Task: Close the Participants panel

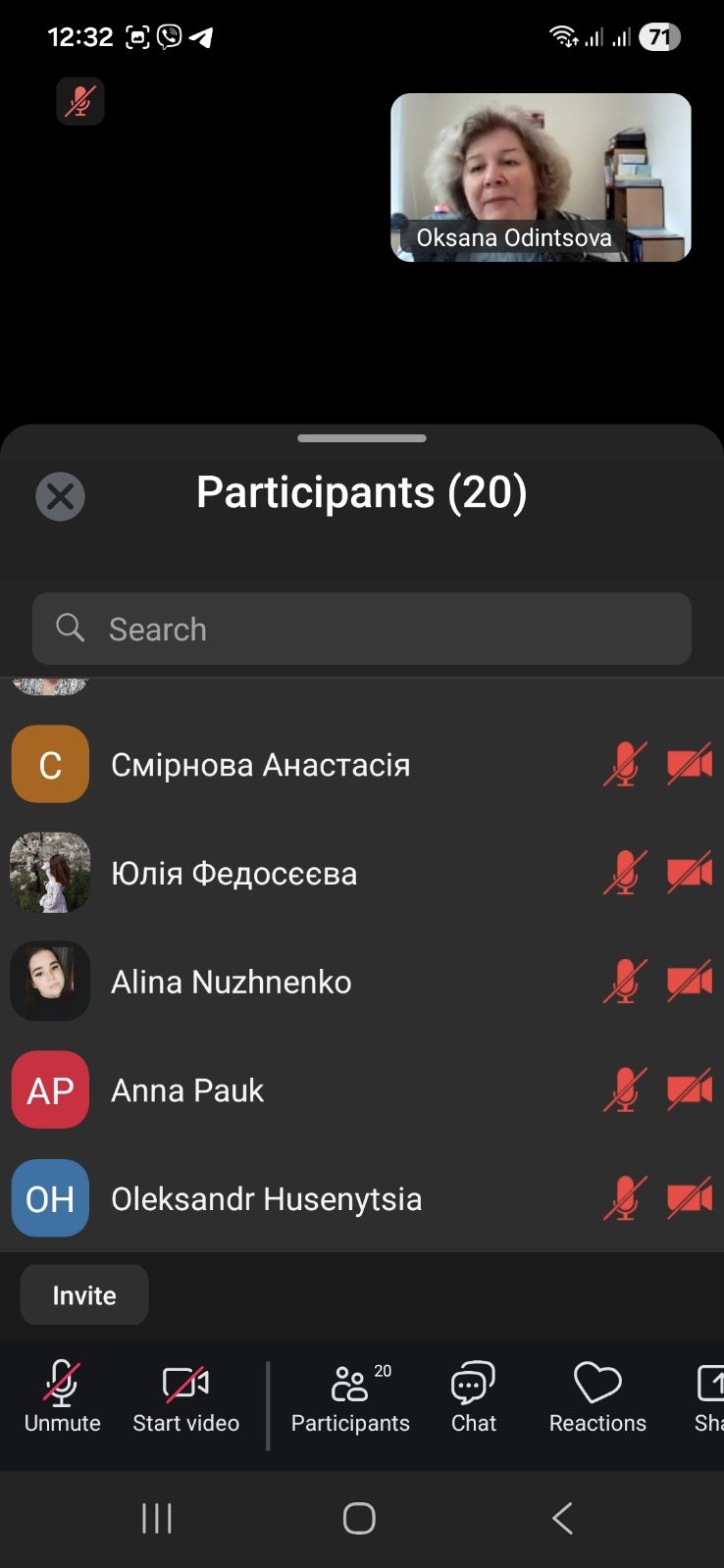Action: [x=60, y=496]
